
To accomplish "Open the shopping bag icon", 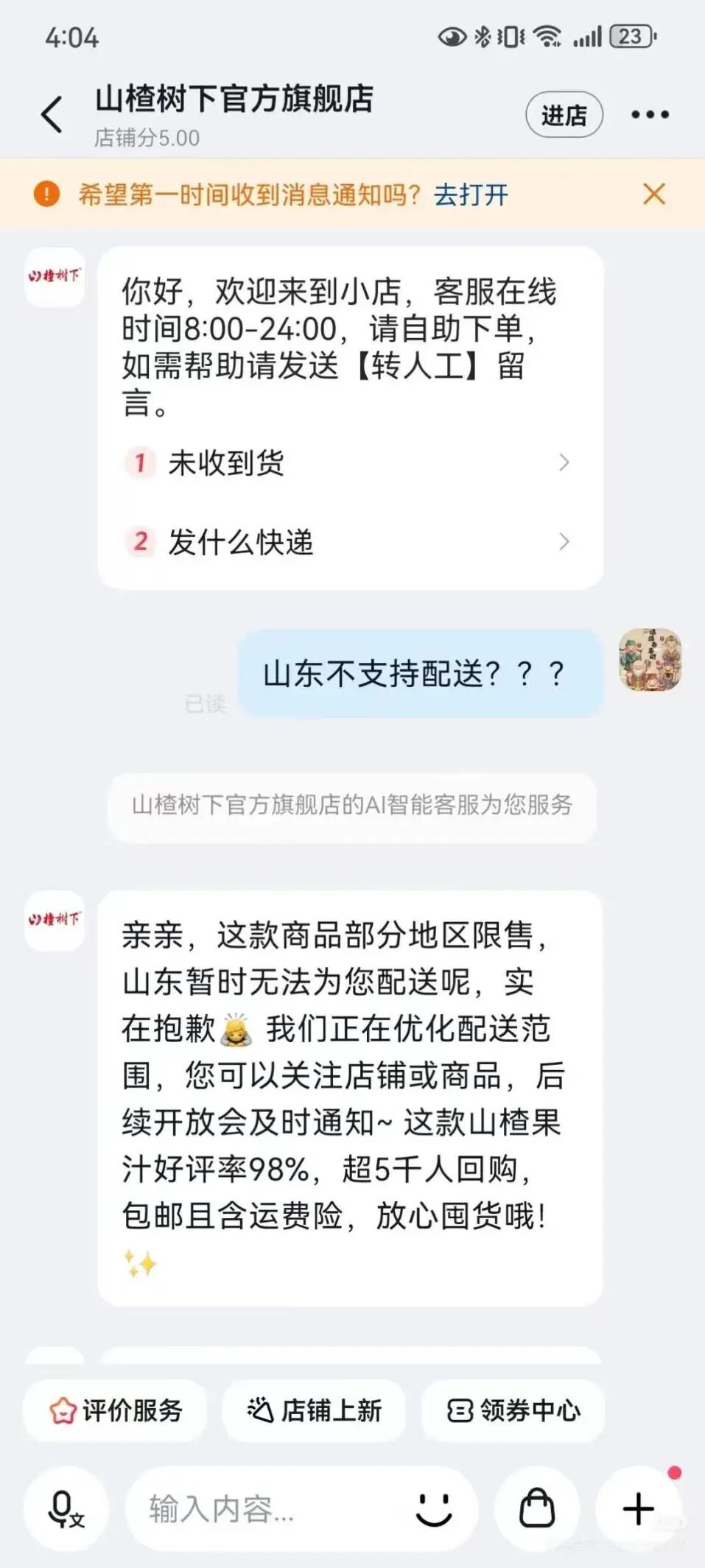I will coord(537,1509).
